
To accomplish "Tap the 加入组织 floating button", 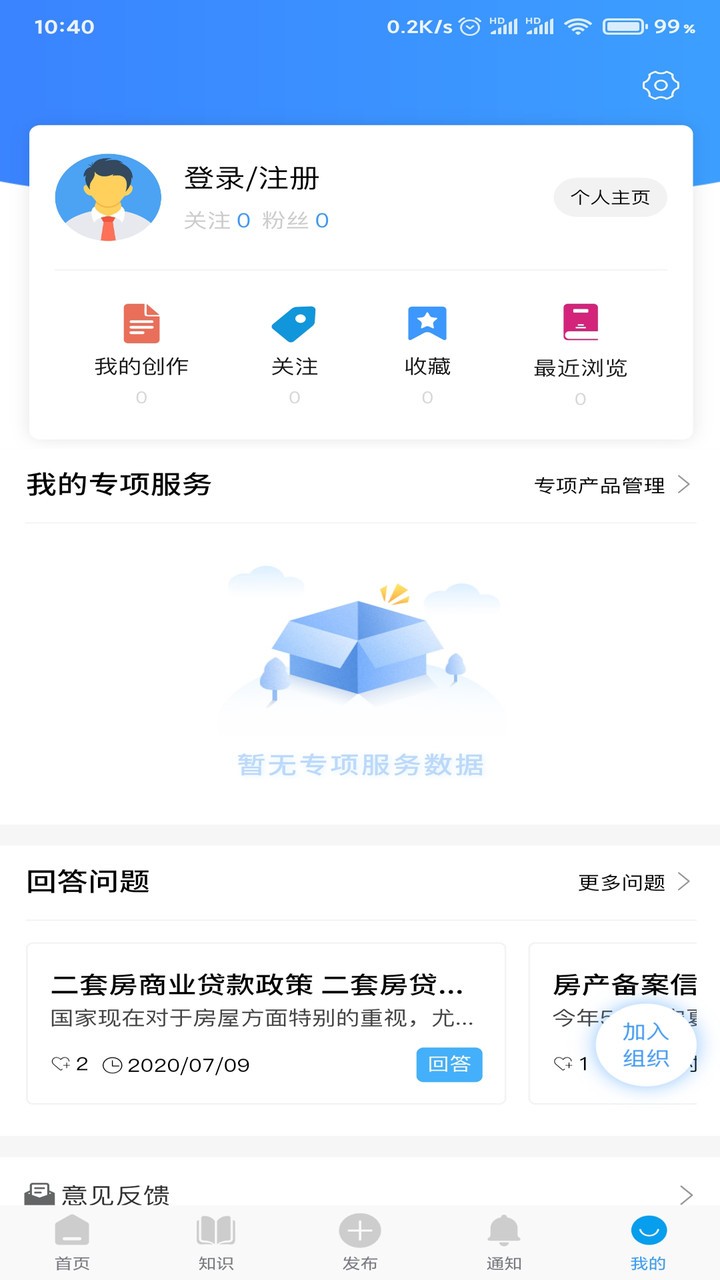I will (x=645, y=1045).
